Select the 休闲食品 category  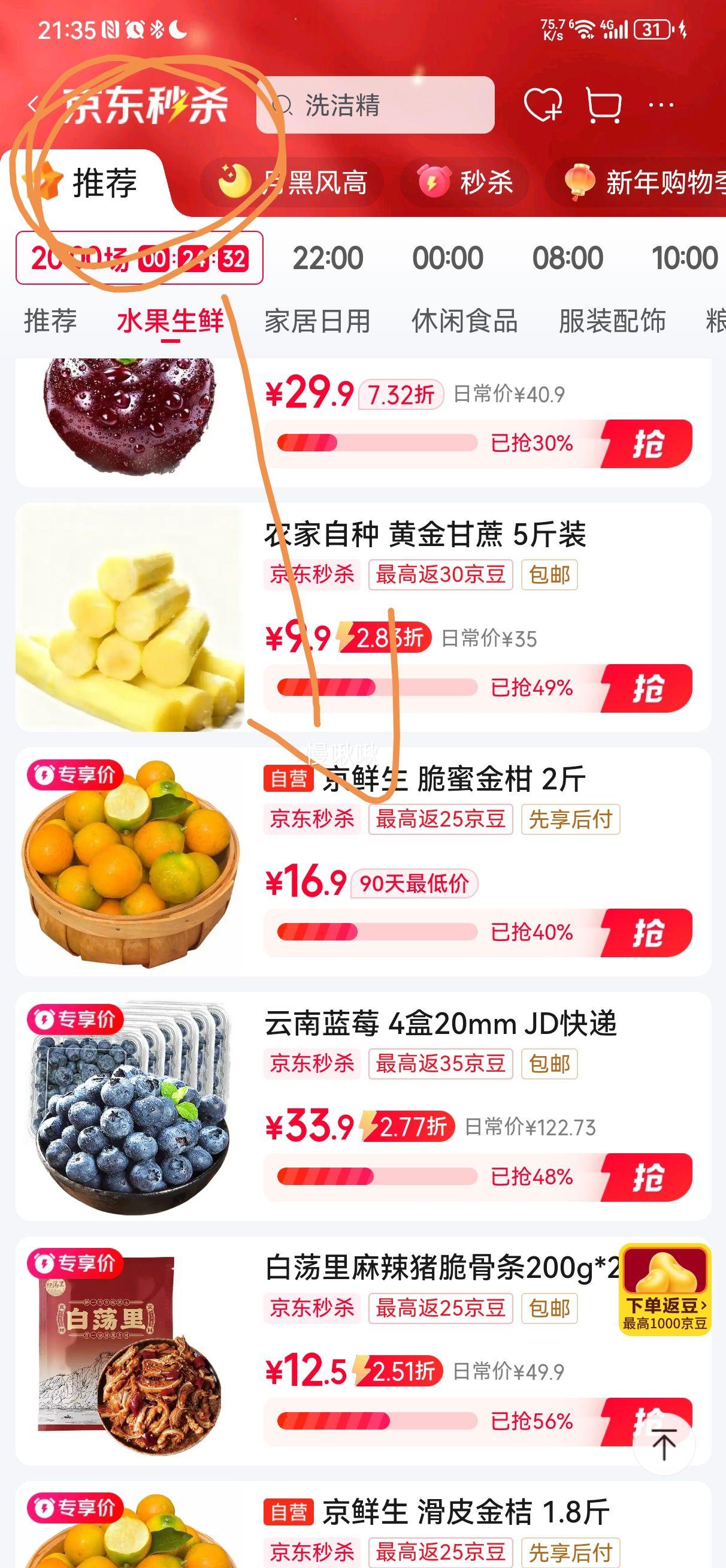465,322
